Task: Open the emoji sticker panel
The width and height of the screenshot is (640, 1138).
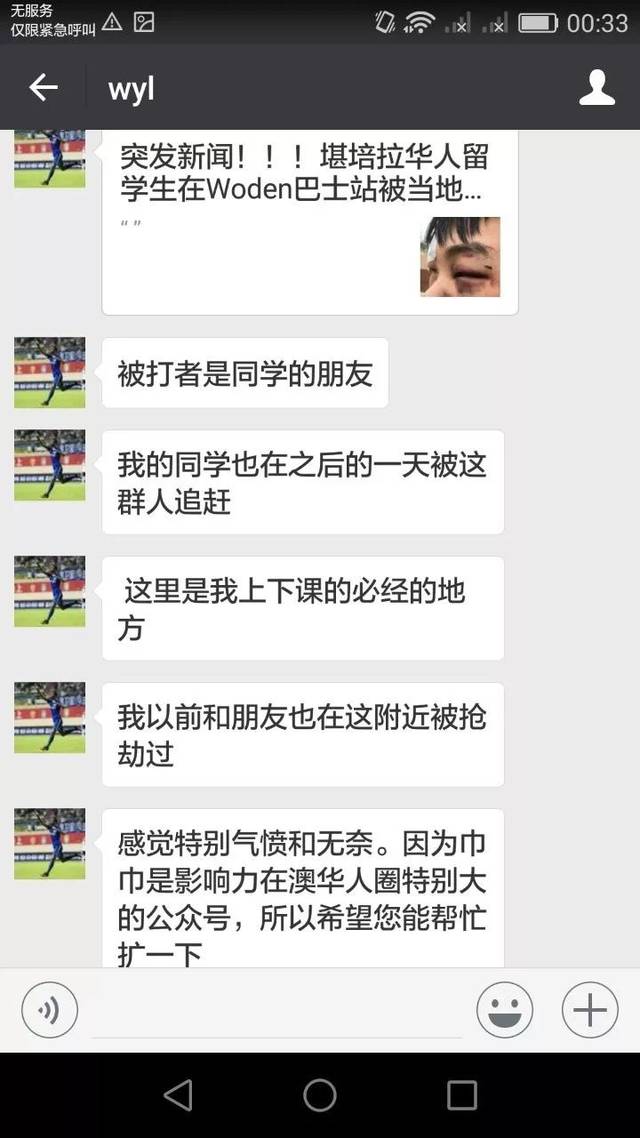Action: (504, 1011)
